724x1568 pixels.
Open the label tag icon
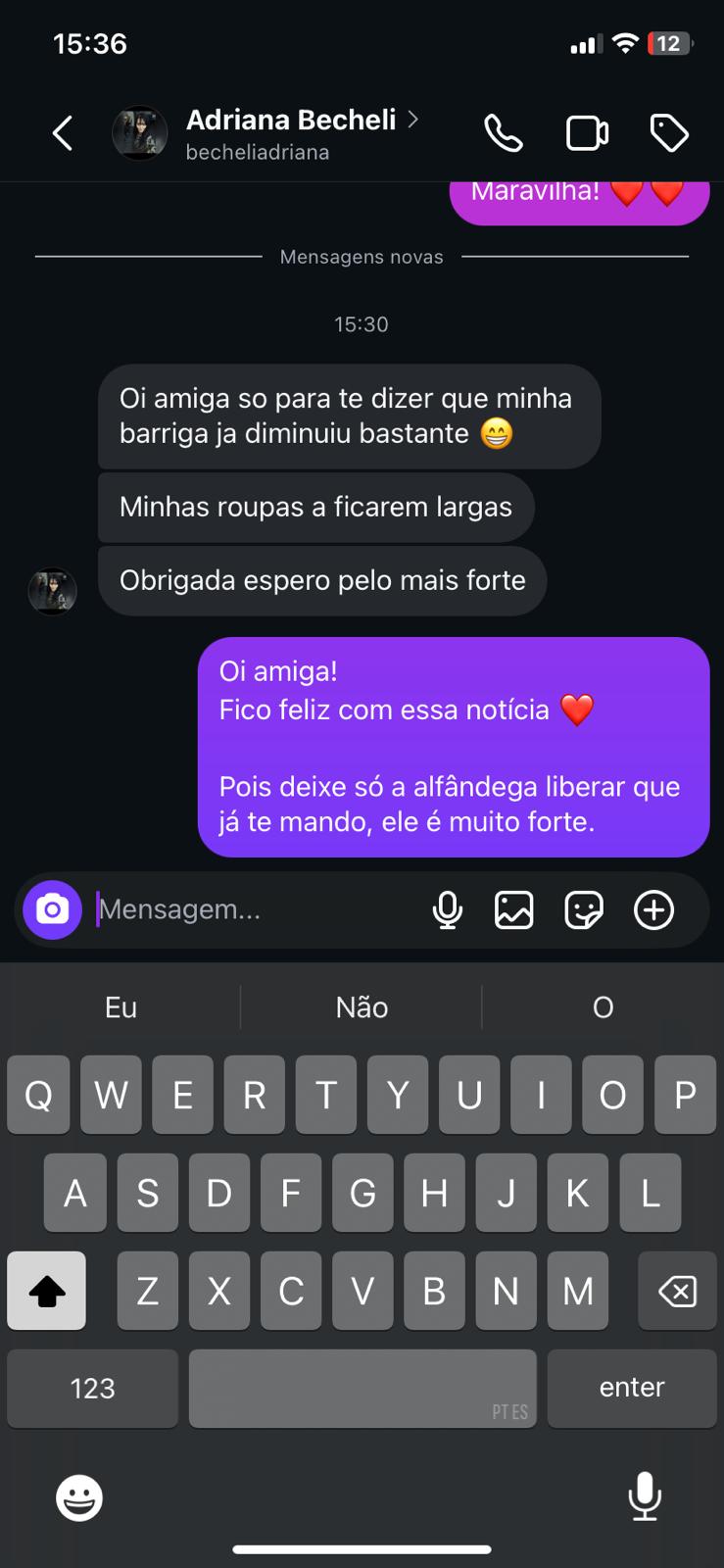[669, 133]
